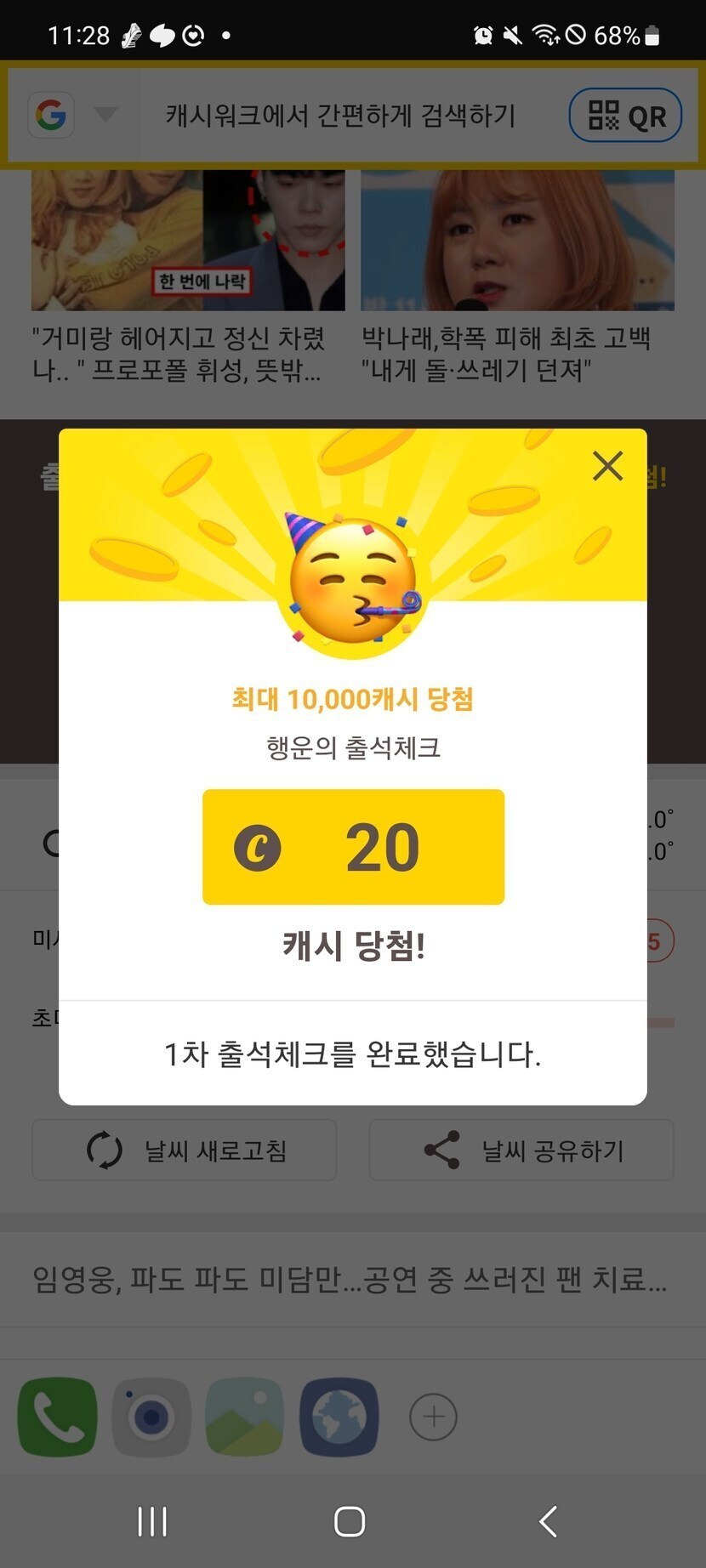Open the recent apps view

click(152, 1521)
